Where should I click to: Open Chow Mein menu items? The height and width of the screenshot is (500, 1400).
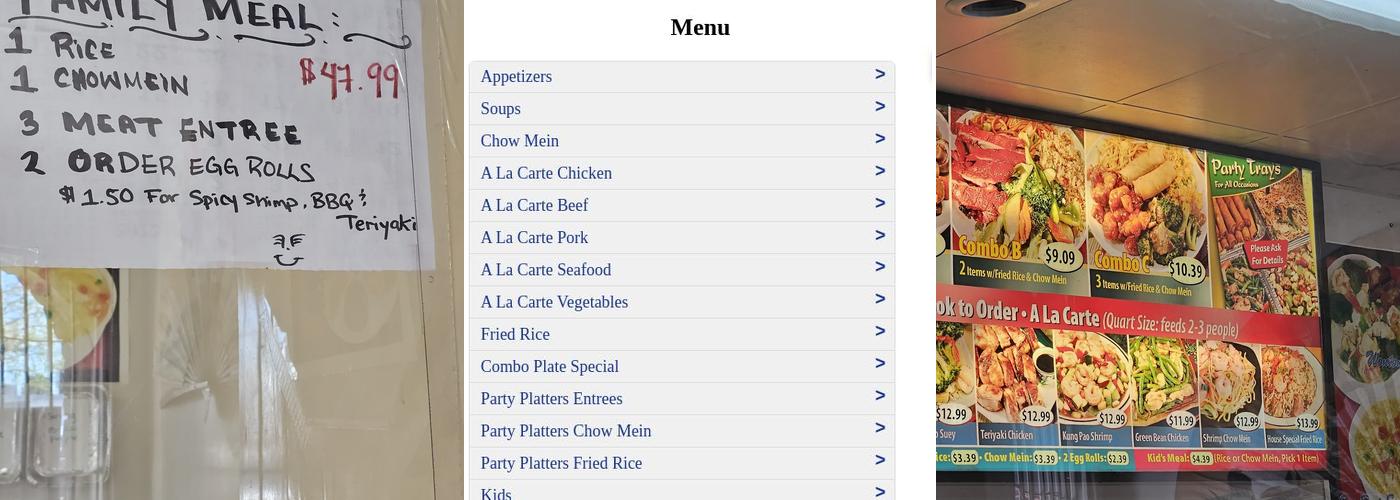(681, 141)
